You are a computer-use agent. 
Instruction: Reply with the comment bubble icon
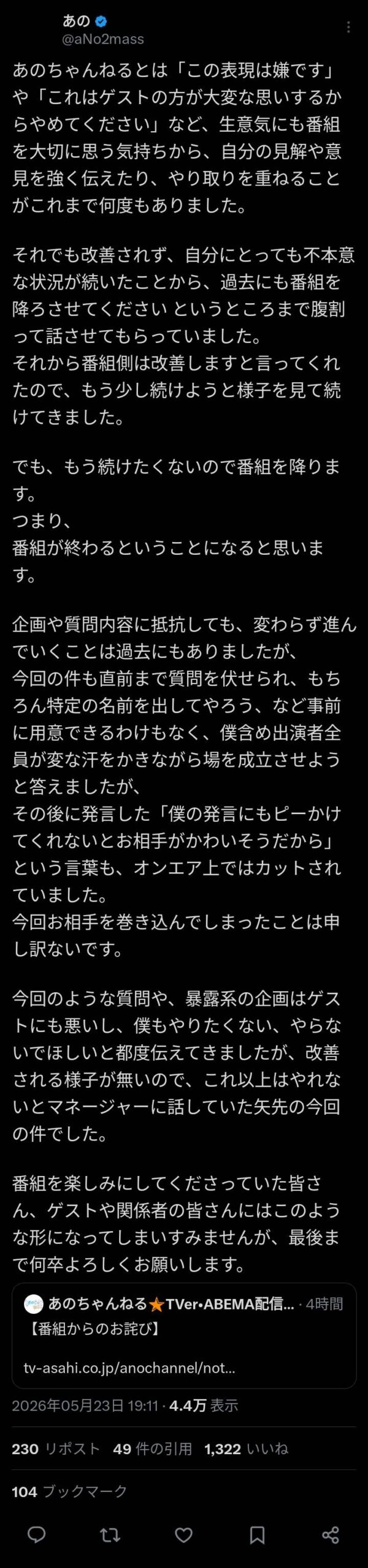click(37, 1534)
